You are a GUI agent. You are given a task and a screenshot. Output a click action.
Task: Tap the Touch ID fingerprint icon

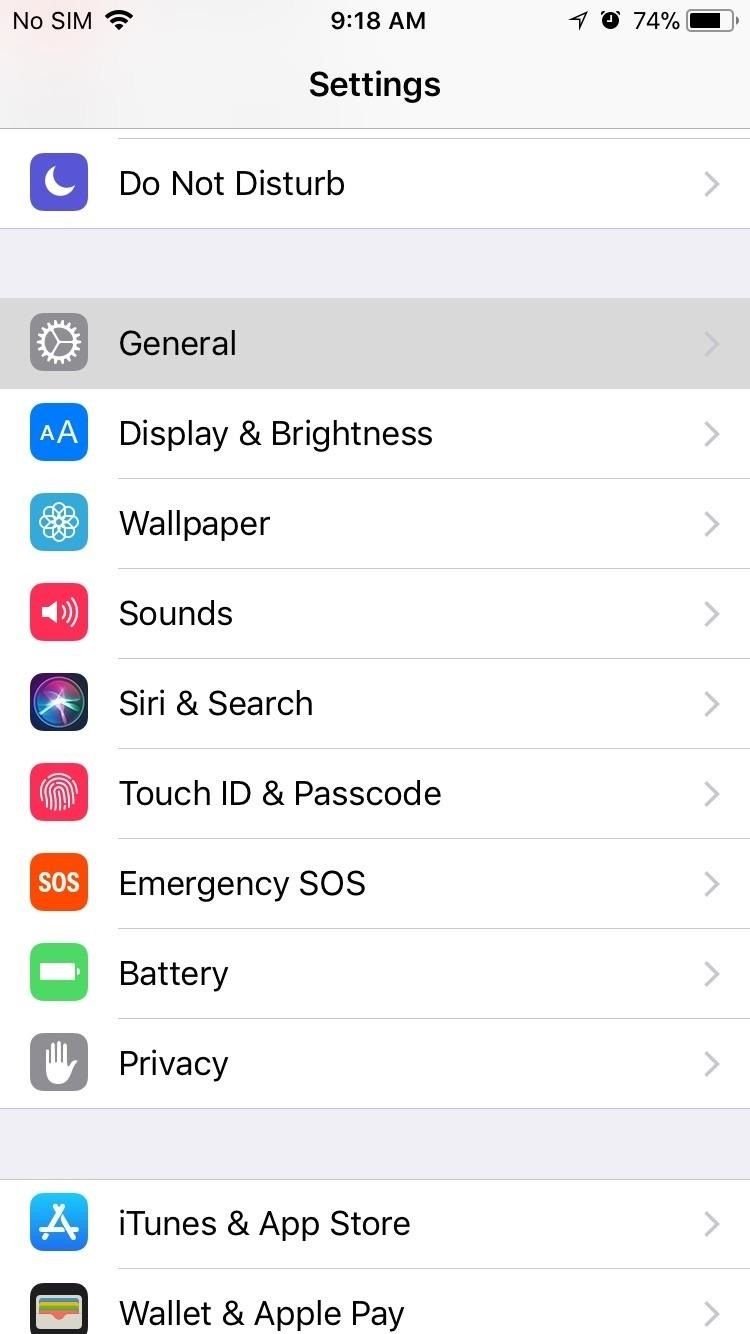tap(58, 793)
